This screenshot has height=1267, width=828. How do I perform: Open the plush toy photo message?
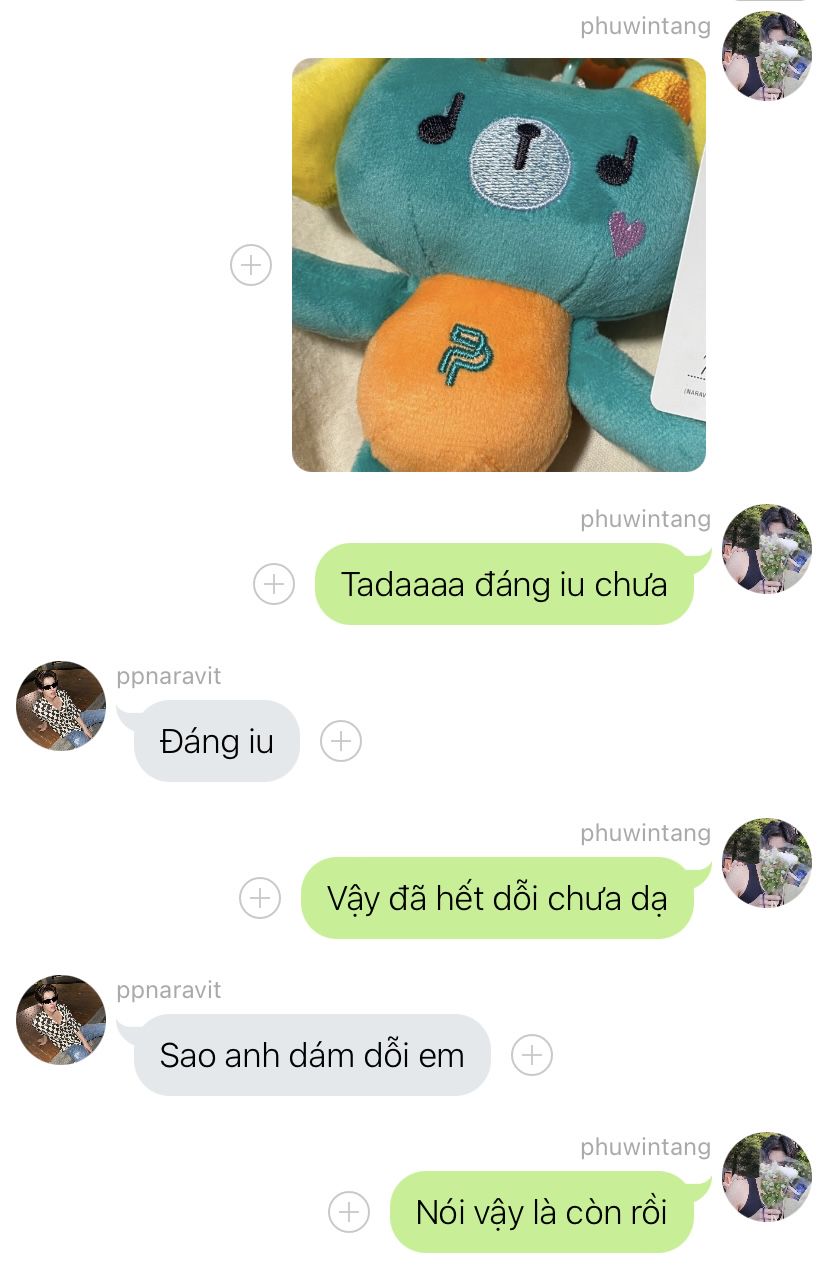click(x=498, y=265)
